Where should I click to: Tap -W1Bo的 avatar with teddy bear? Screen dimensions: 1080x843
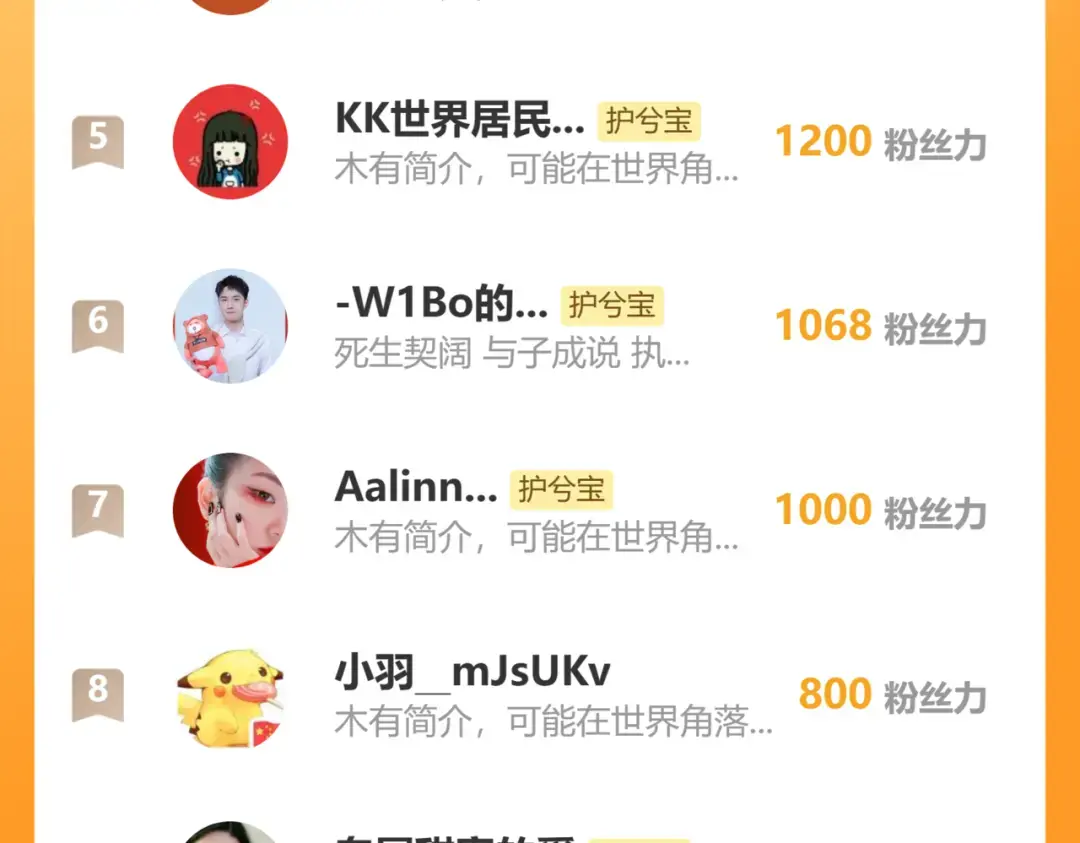(x=230, y=326)
